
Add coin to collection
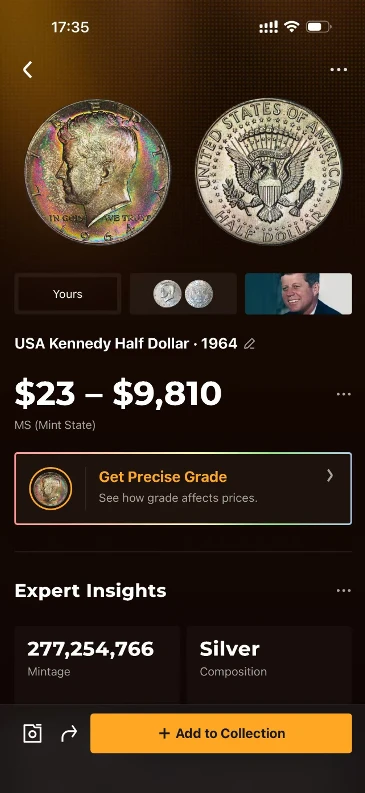click(x=221, y=733)
